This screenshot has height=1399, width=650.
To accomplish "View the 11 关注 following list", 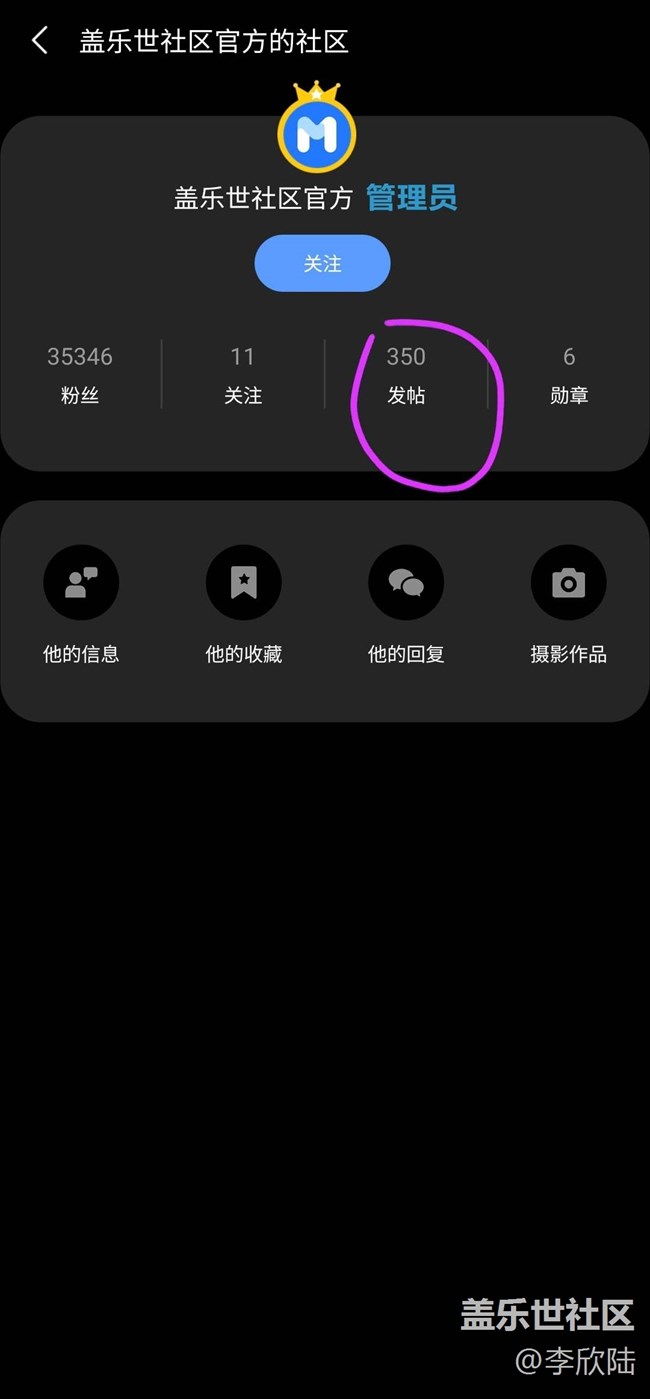I will [243, 375].
